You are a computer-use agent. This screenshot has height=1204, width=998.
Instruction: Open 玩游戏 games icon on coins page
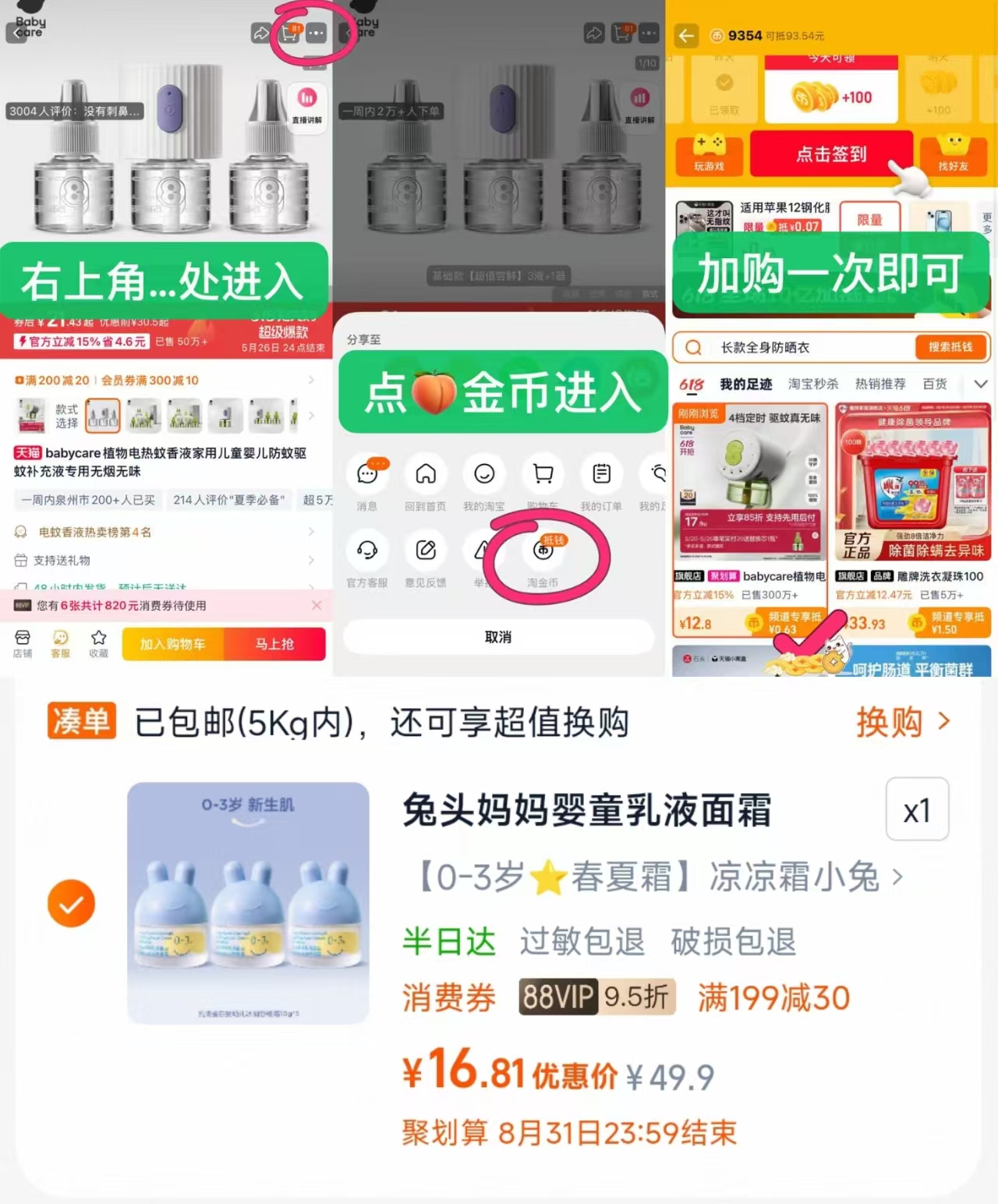pos(708,154)
